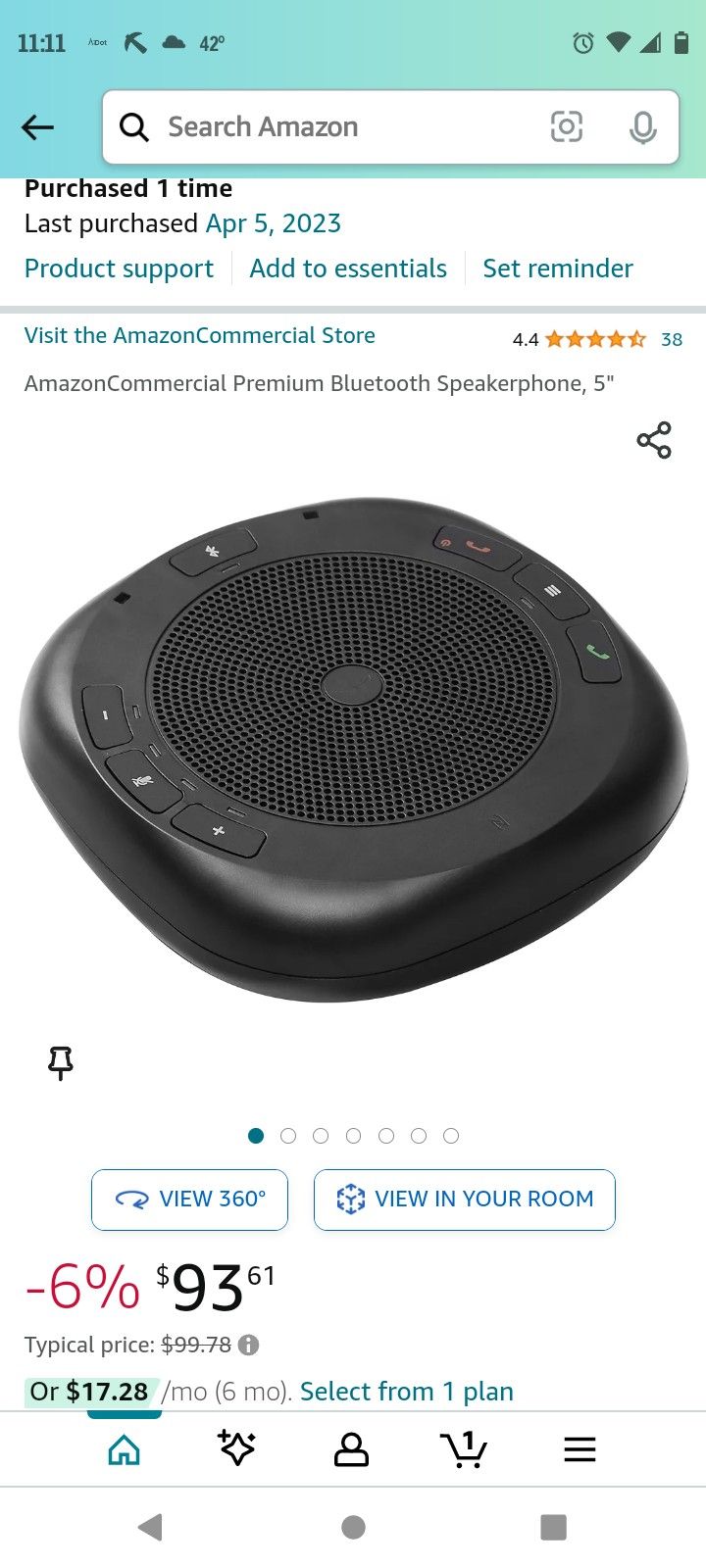This screenshot has width=706, height=1568.
Task: Tap the Android home navigation circle
Action: pos(352,1527)
